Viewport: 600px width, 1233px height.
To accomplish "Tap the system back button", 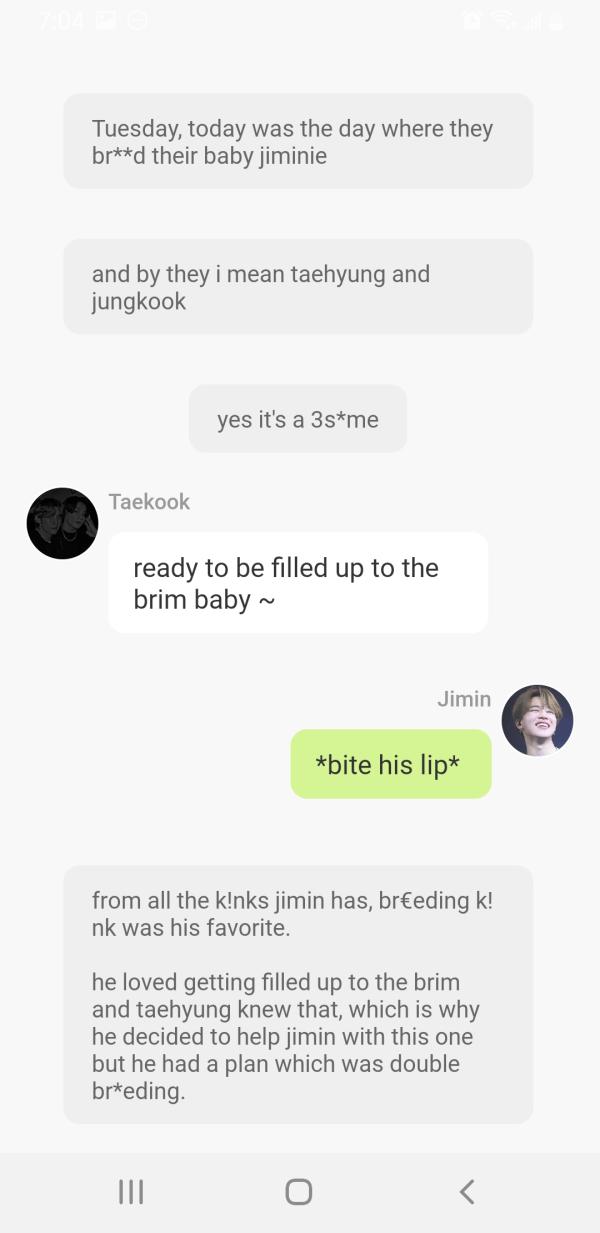I will (466, 1191).
